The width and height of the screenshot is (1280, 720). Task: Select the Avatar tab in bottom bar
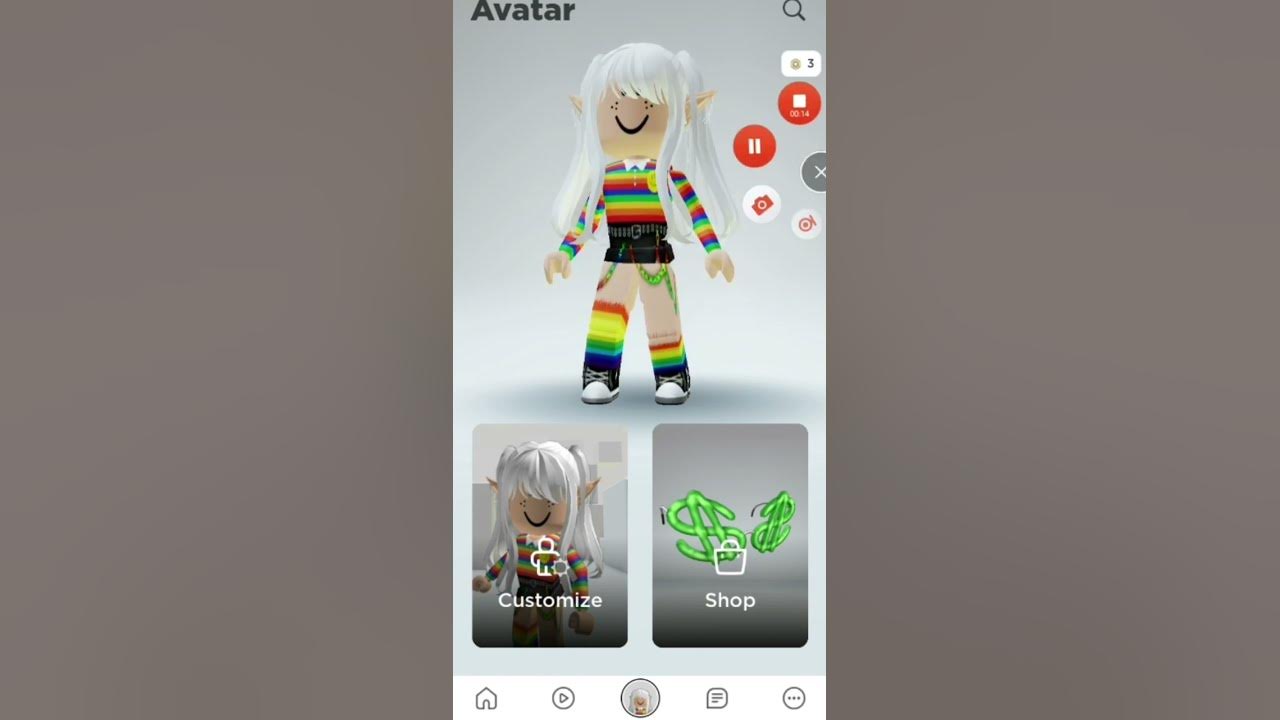640,698
